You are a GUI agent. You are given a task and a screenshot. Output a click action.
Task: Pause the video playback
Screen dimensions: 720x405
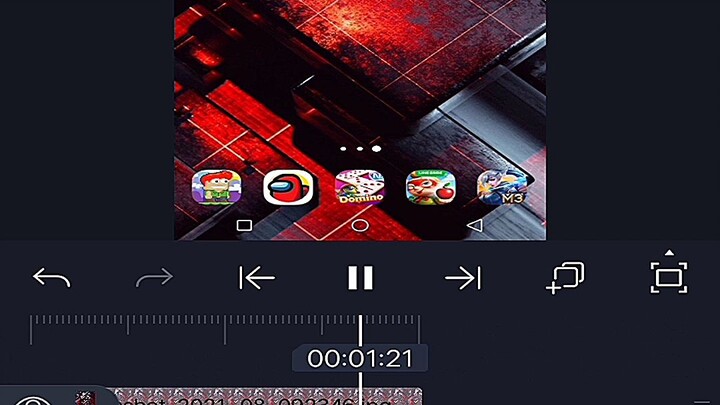pos(360,278)
